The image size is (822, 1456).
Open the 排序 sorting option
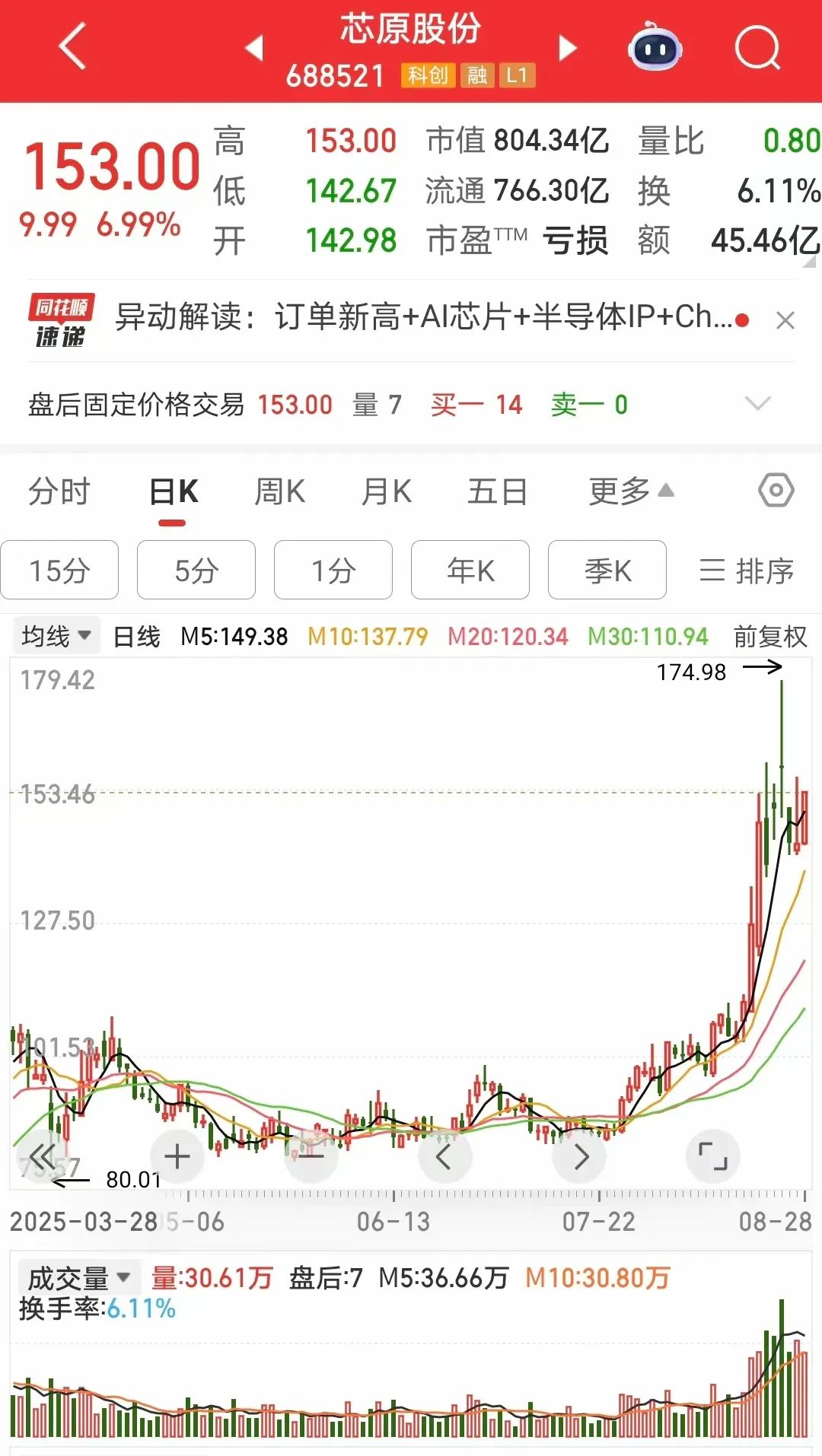747,571
